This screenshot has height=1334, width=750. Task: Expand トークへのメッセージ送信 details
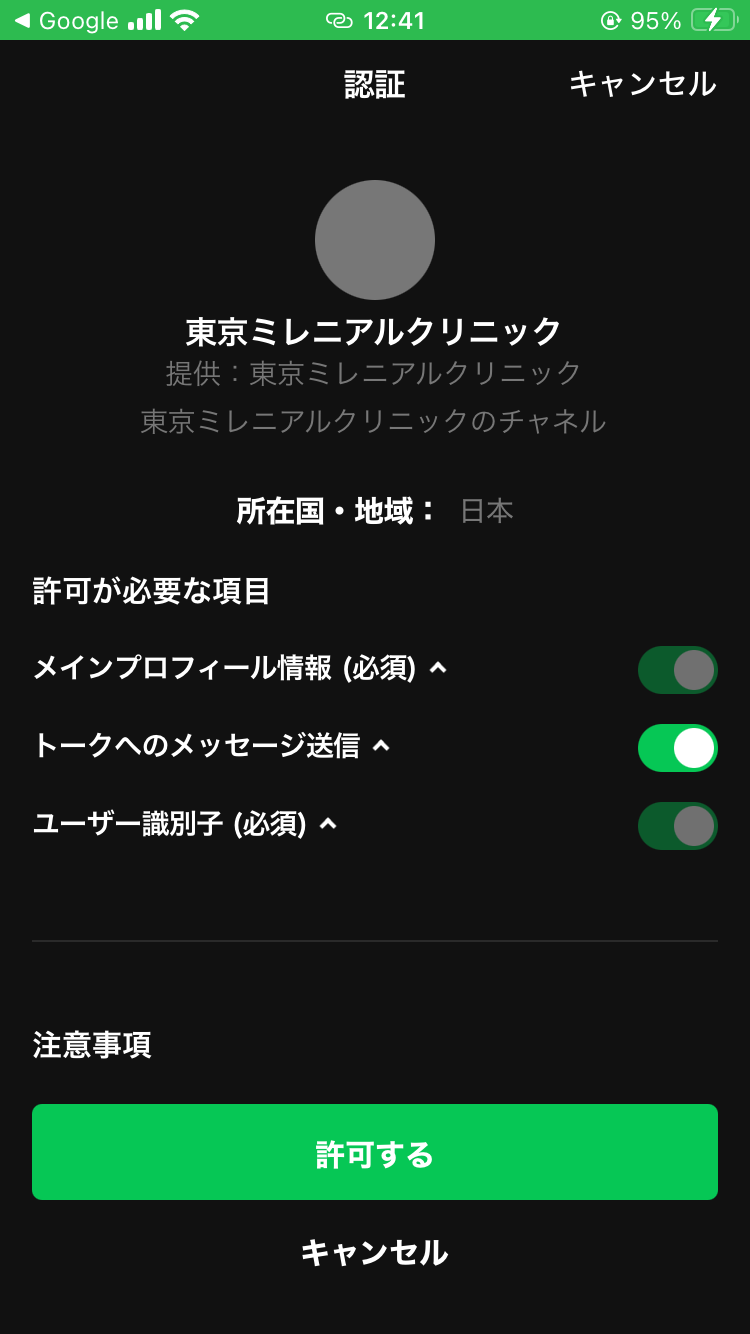[x=381, y=746]
